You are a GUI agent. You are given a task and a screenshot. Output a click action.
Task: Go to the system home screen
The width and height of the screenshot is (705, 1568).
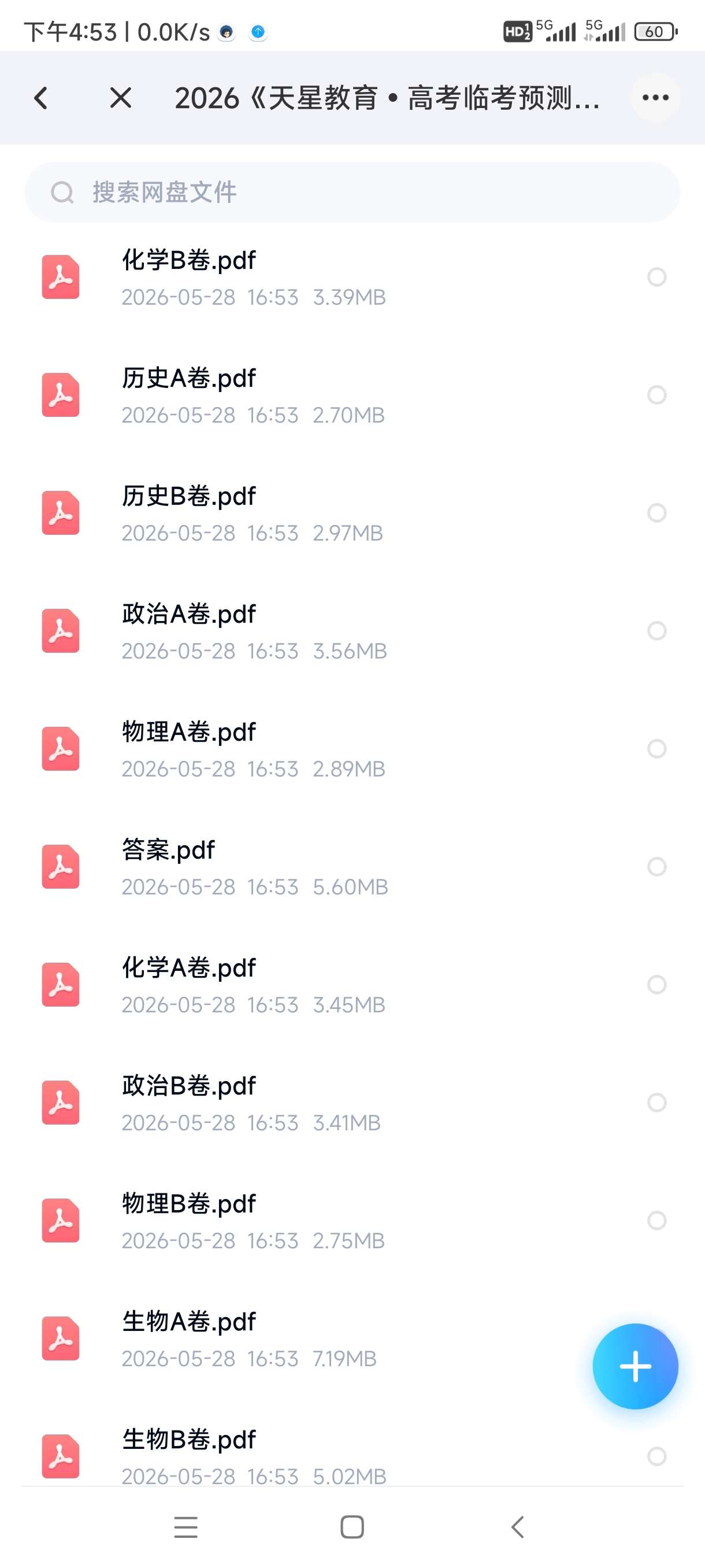(x=352, y=1526)
